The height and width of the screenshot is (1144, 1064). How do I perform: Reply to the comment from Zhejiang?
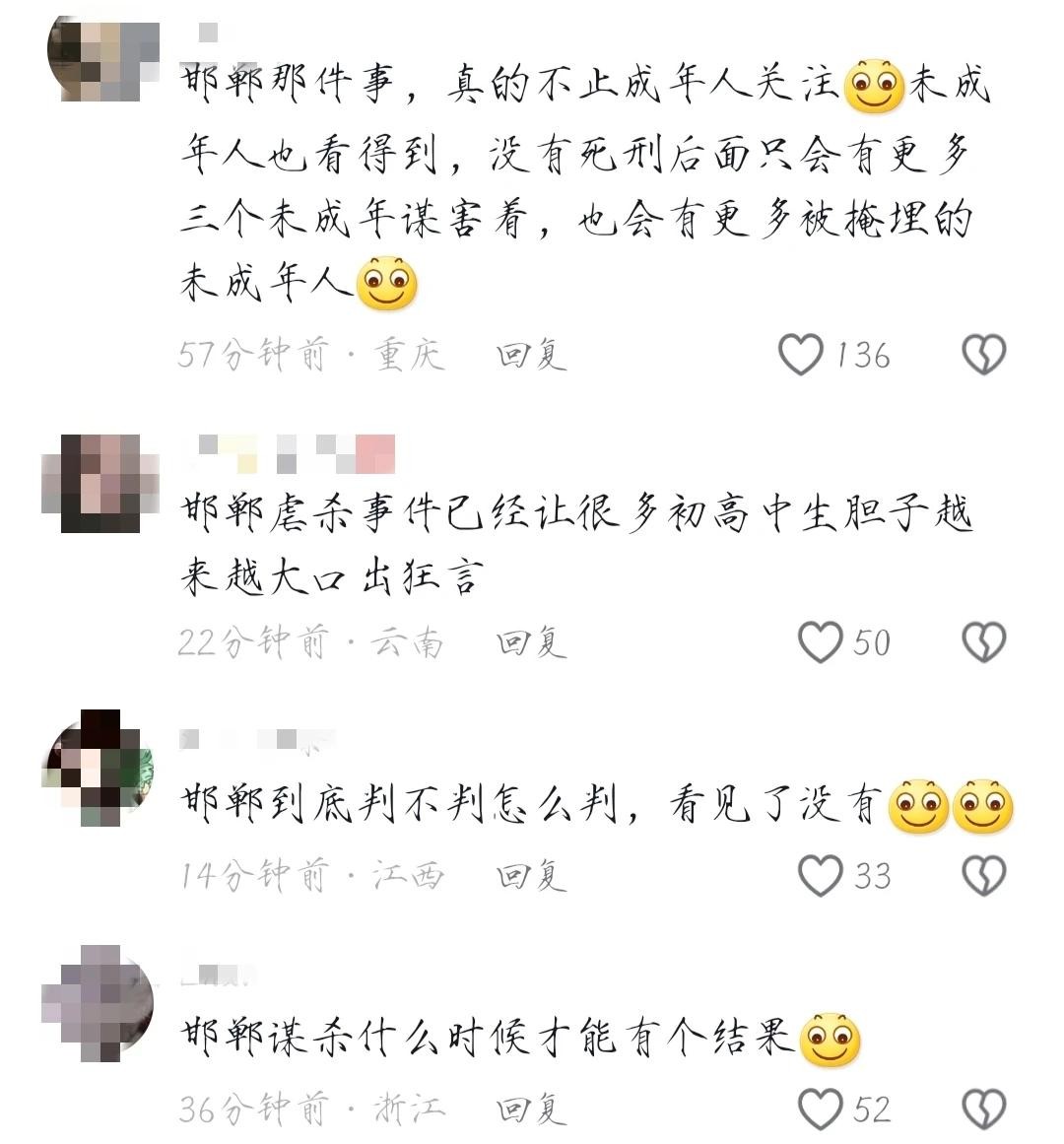coord(531,1110)
